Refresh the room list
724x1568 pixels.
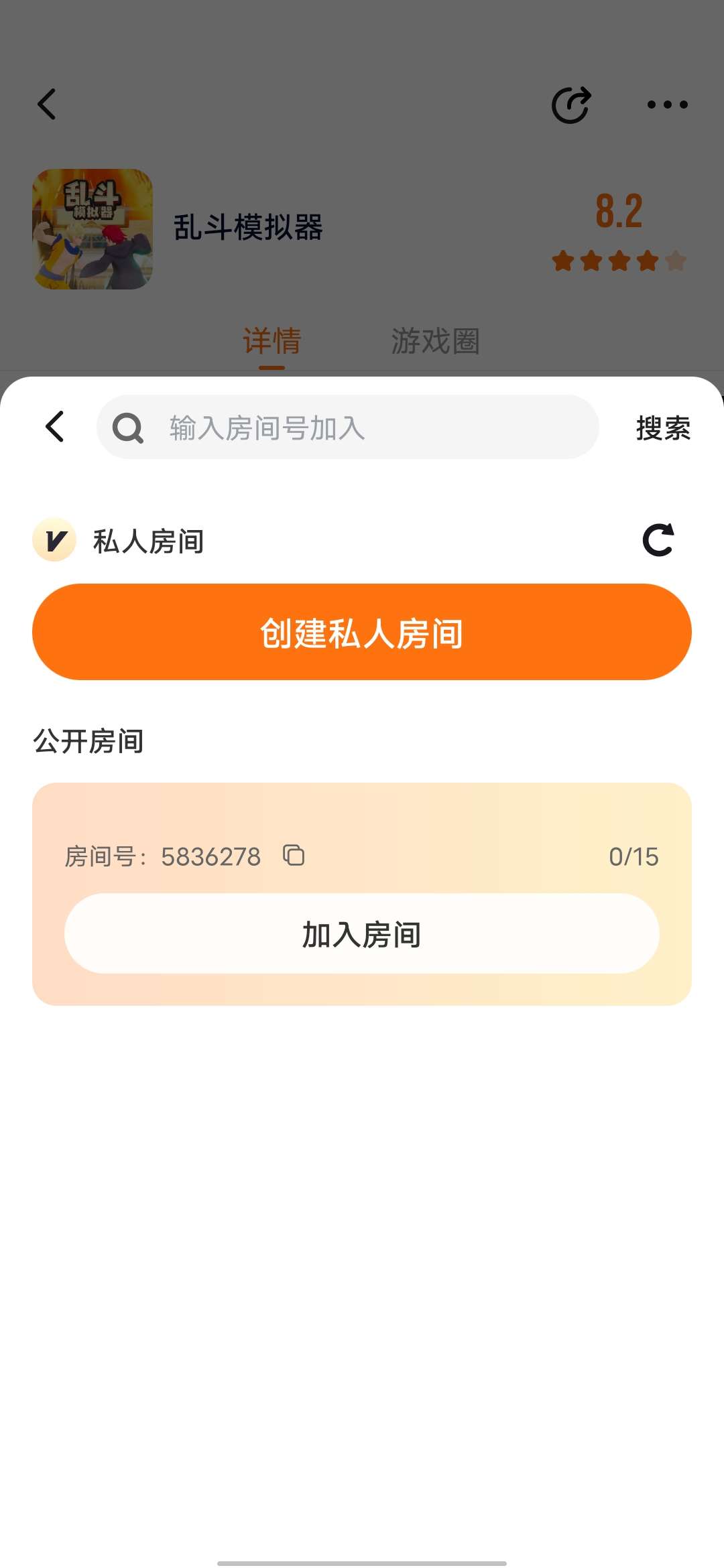(658, 540)
